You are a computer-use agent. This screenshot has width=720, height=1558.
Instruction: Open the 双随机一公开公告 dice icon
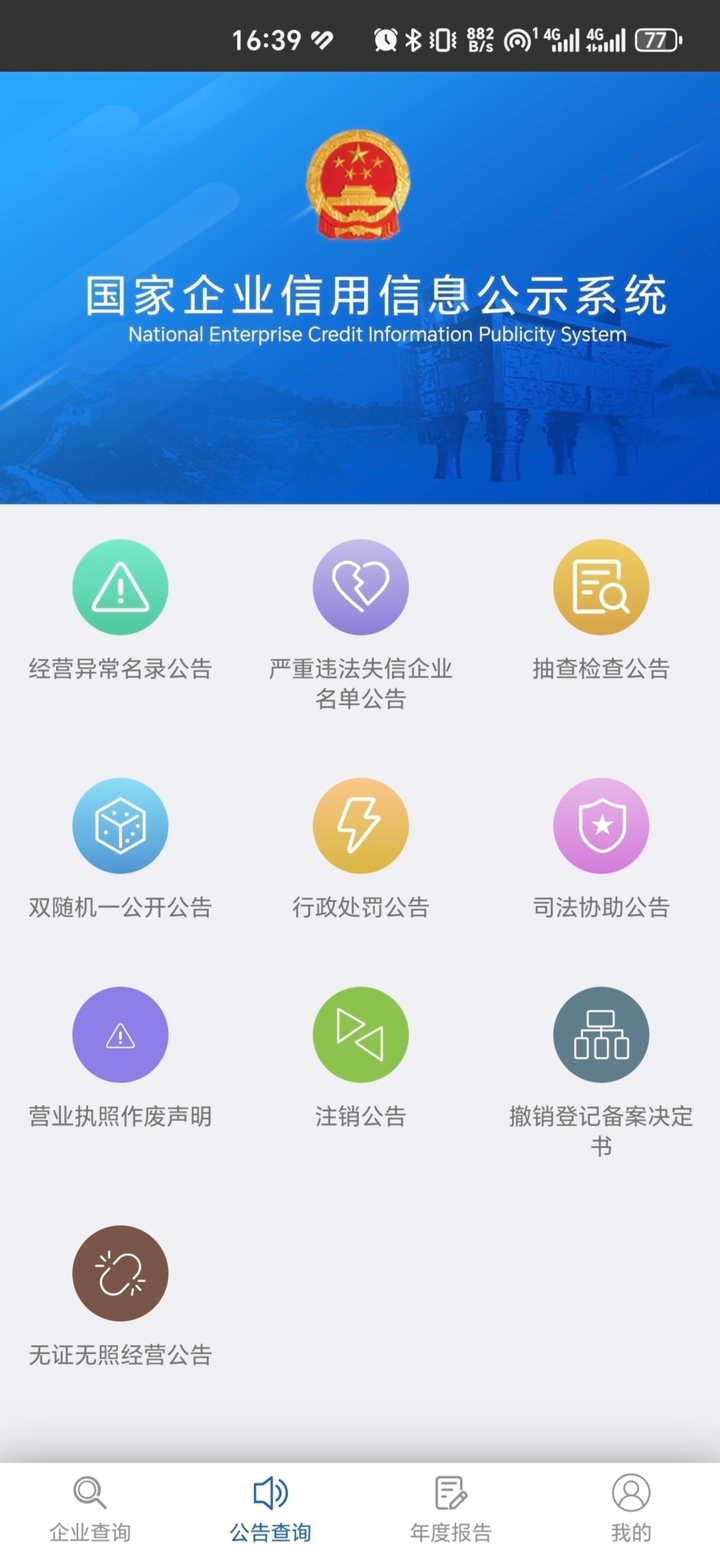coord(120,826)
